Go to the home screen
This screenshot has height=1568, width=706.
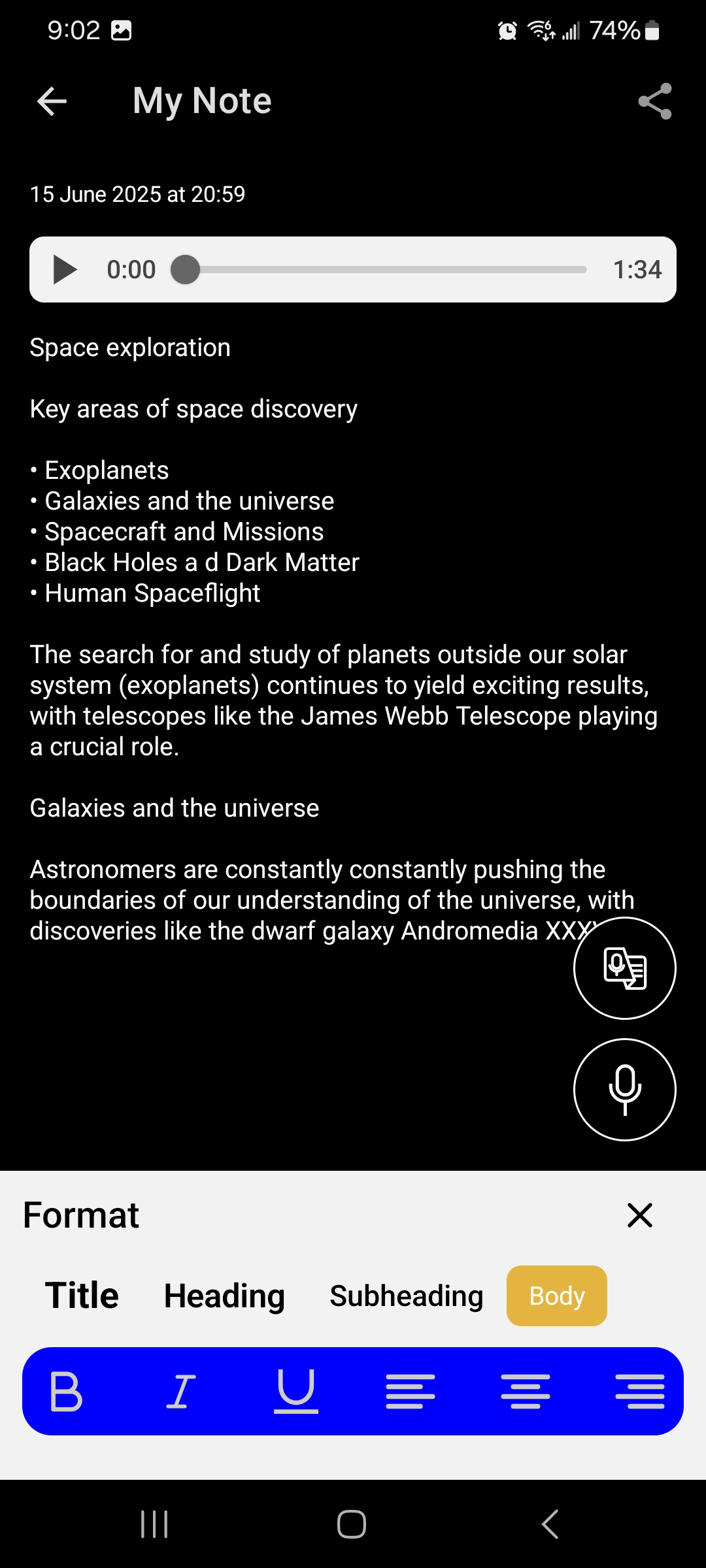coord(352,1524)
